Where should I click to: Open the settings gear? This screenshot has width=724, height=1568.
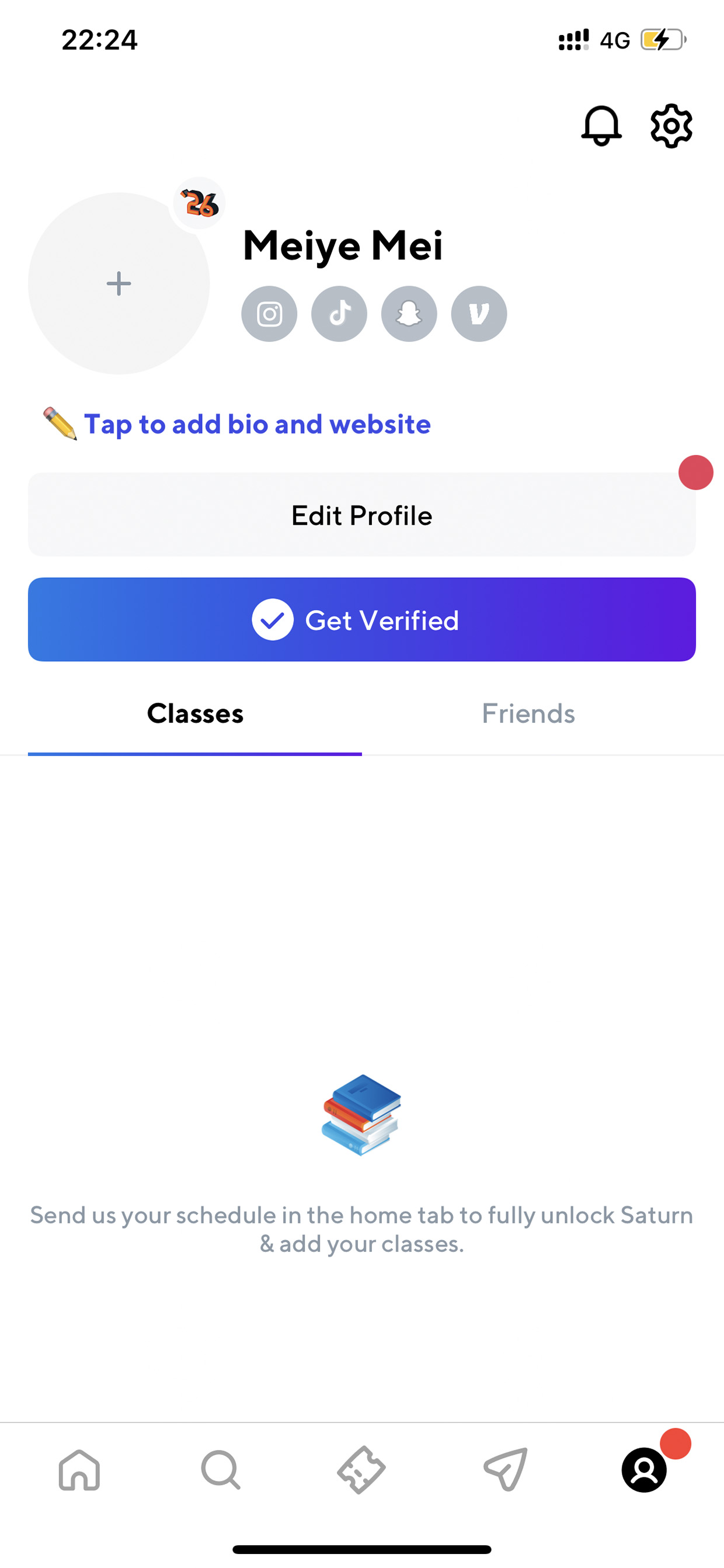pyautogui.click(x=671, y=126)
